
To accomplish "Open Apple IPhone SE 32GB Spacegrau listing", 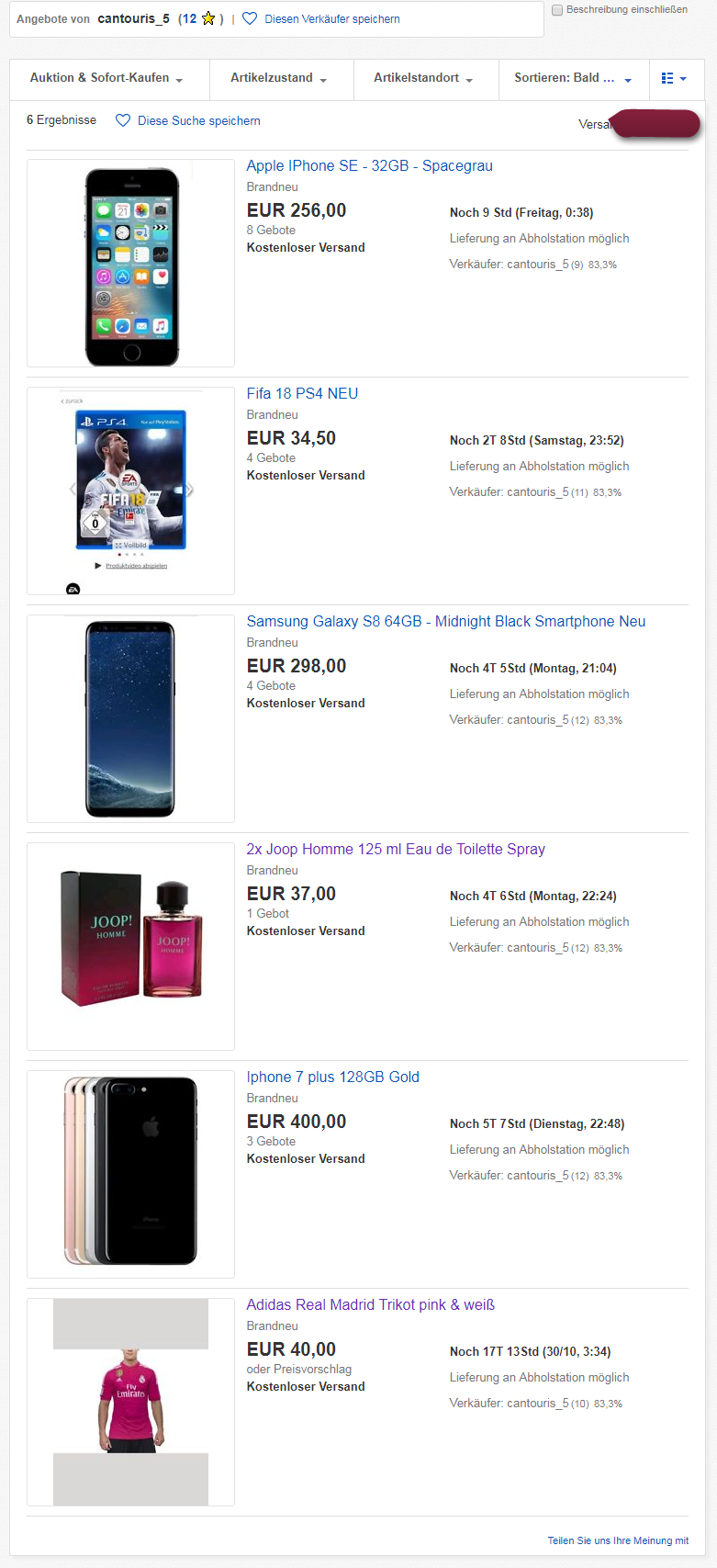I will tap(369, 165).
